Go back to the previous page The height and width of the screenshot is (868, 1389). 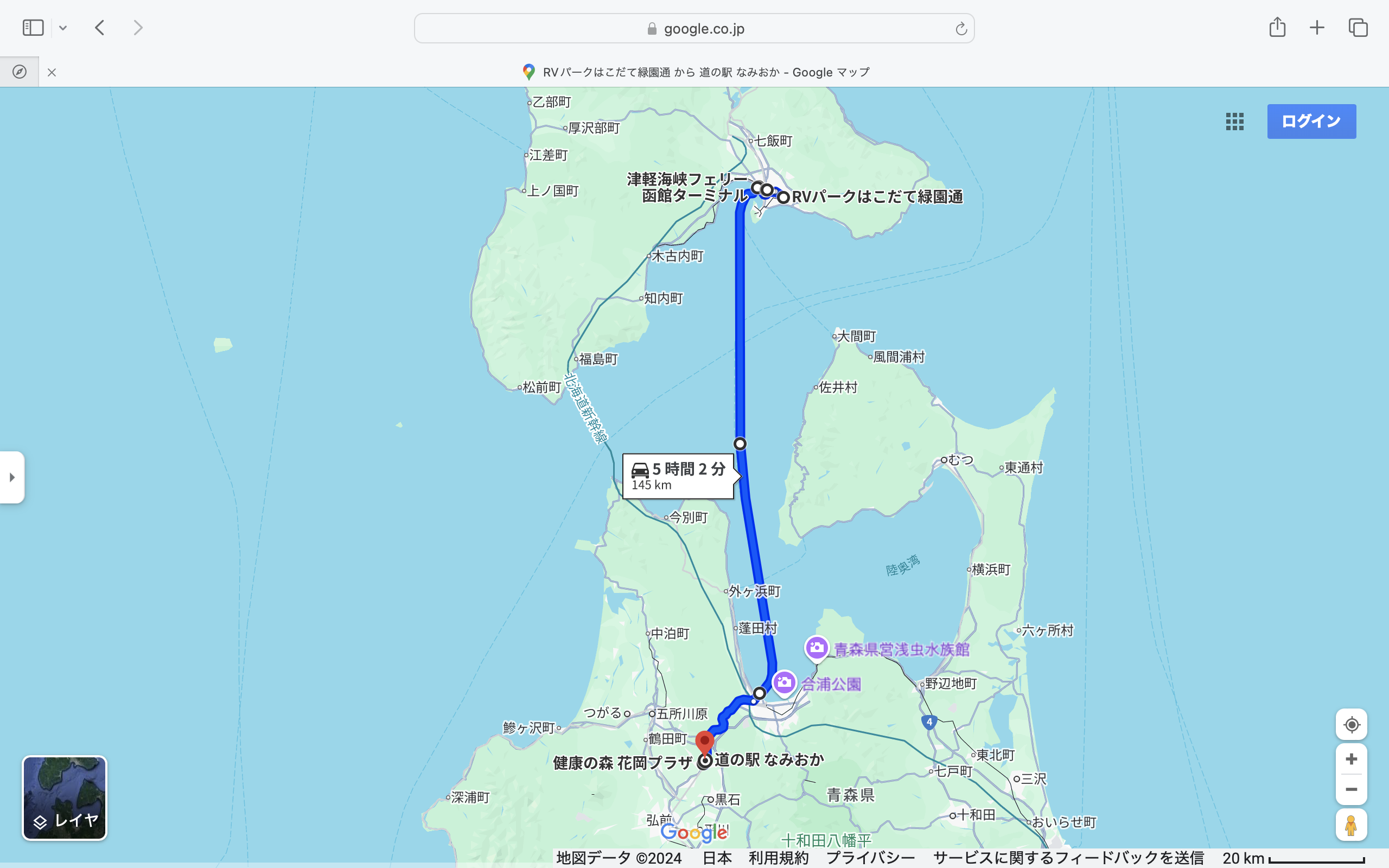[100, 28]
